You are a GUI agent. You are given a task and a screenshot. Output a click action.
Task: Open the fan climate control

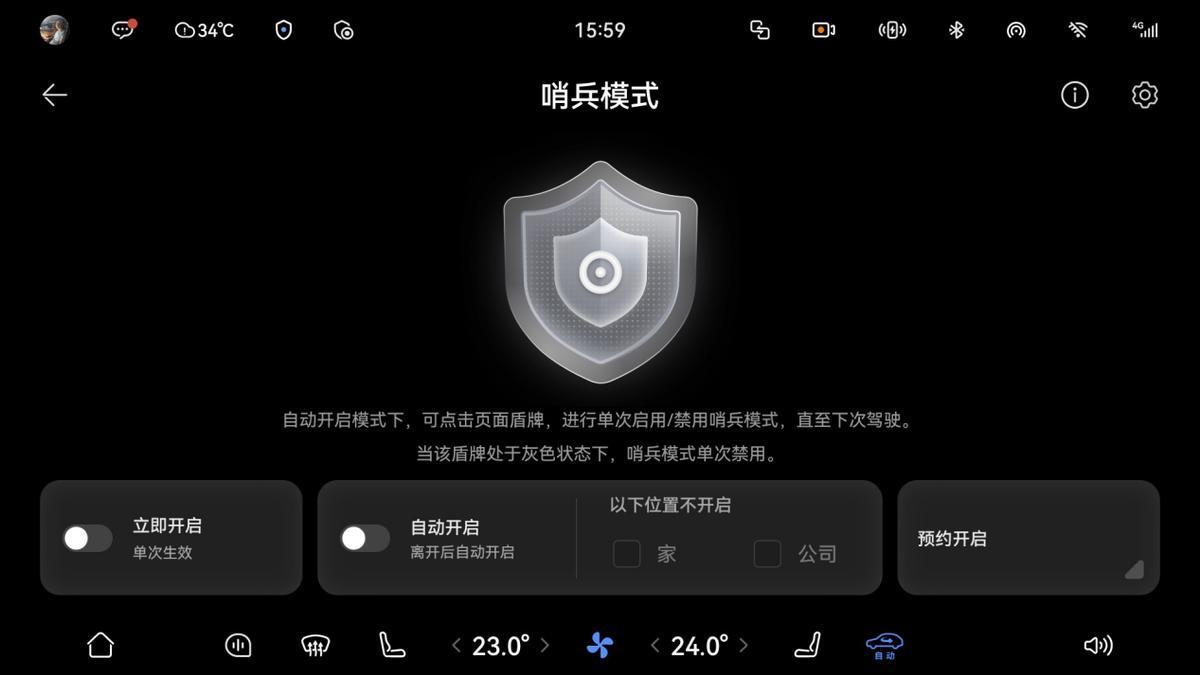click(x=599, y=645)
